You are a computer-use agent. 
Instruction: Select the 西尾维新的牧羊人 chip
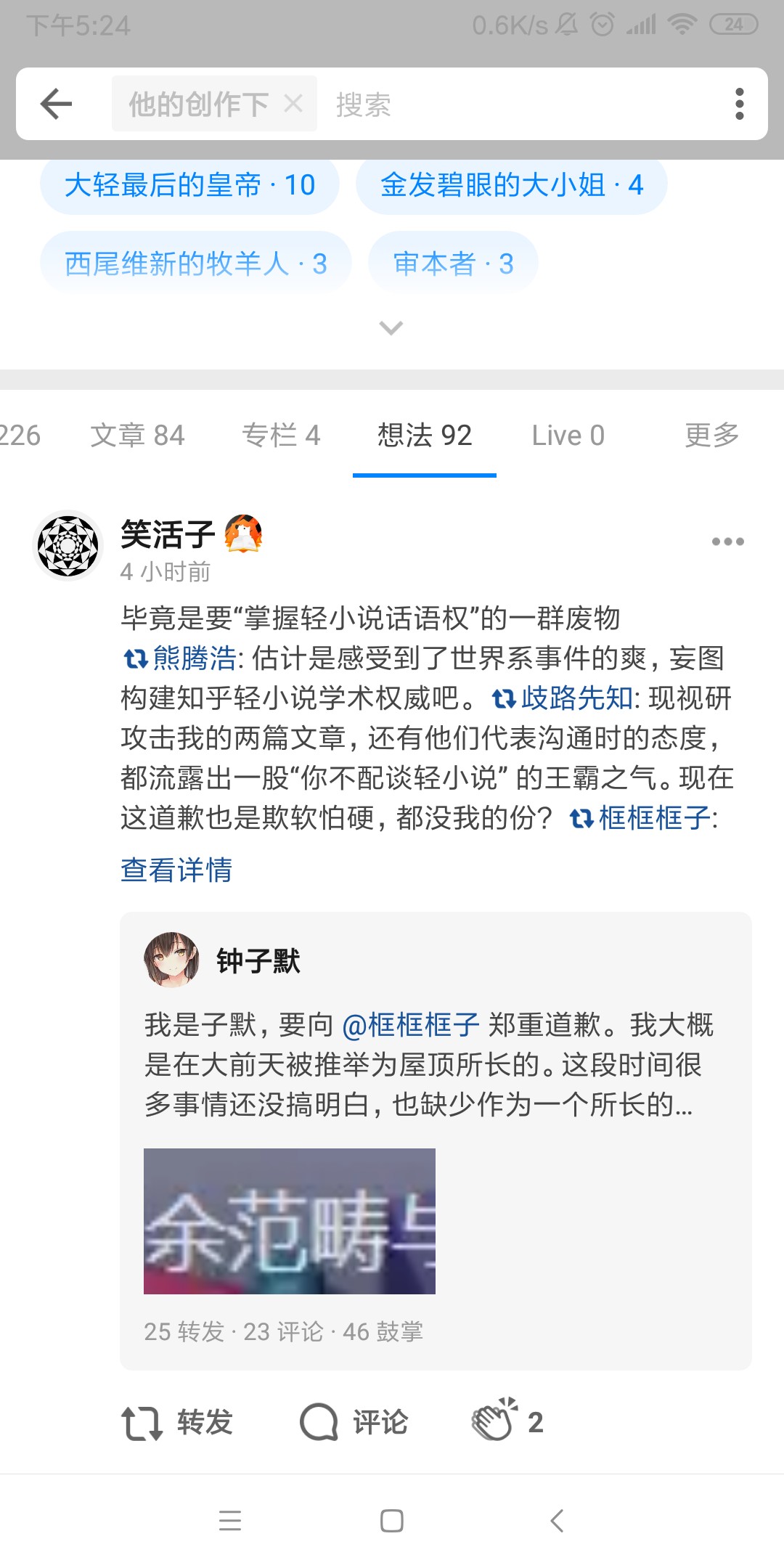point(195,264)
